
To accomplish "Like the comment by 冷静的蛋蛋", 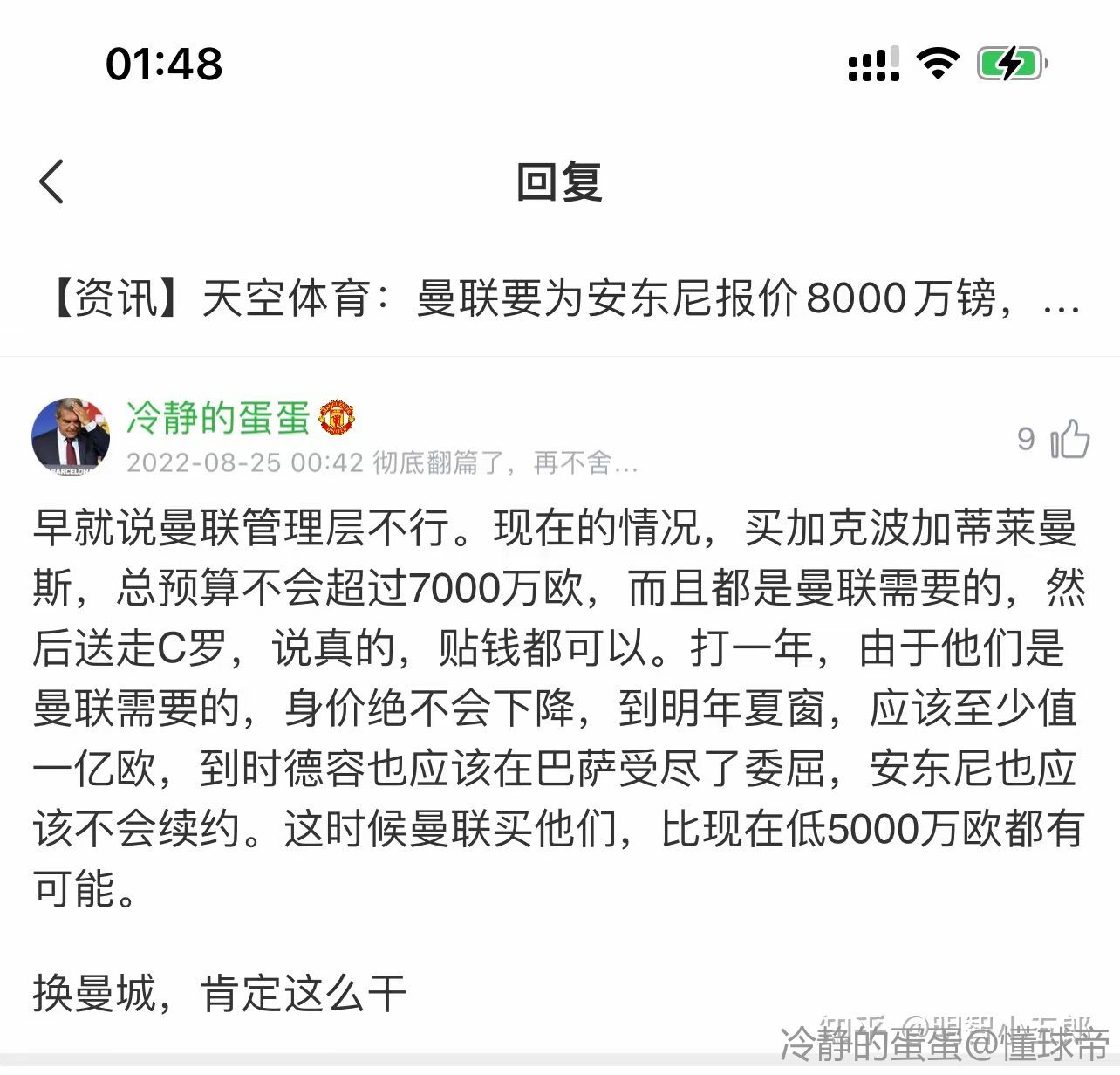I will (x=1069, y=439).
